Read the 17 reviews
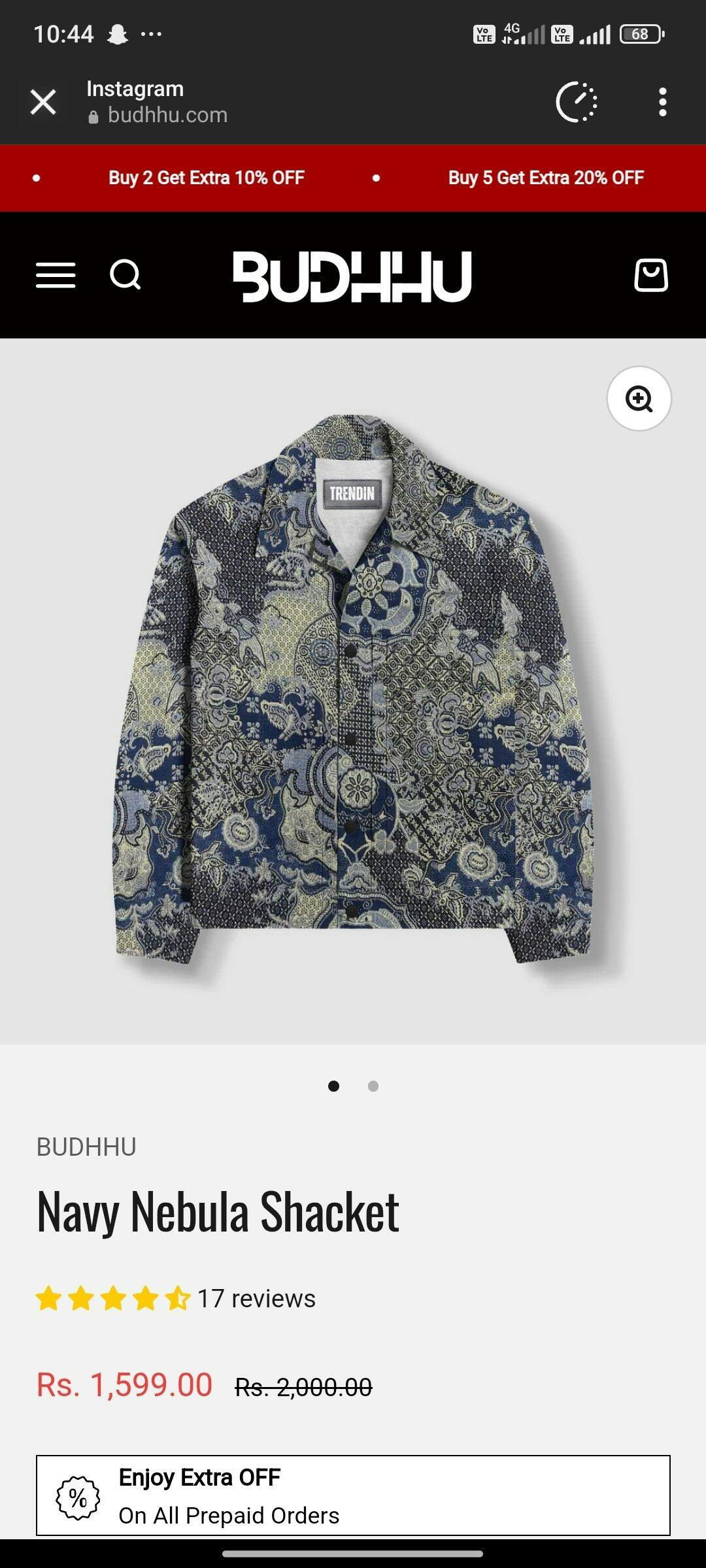 [x=256, y=1298]
